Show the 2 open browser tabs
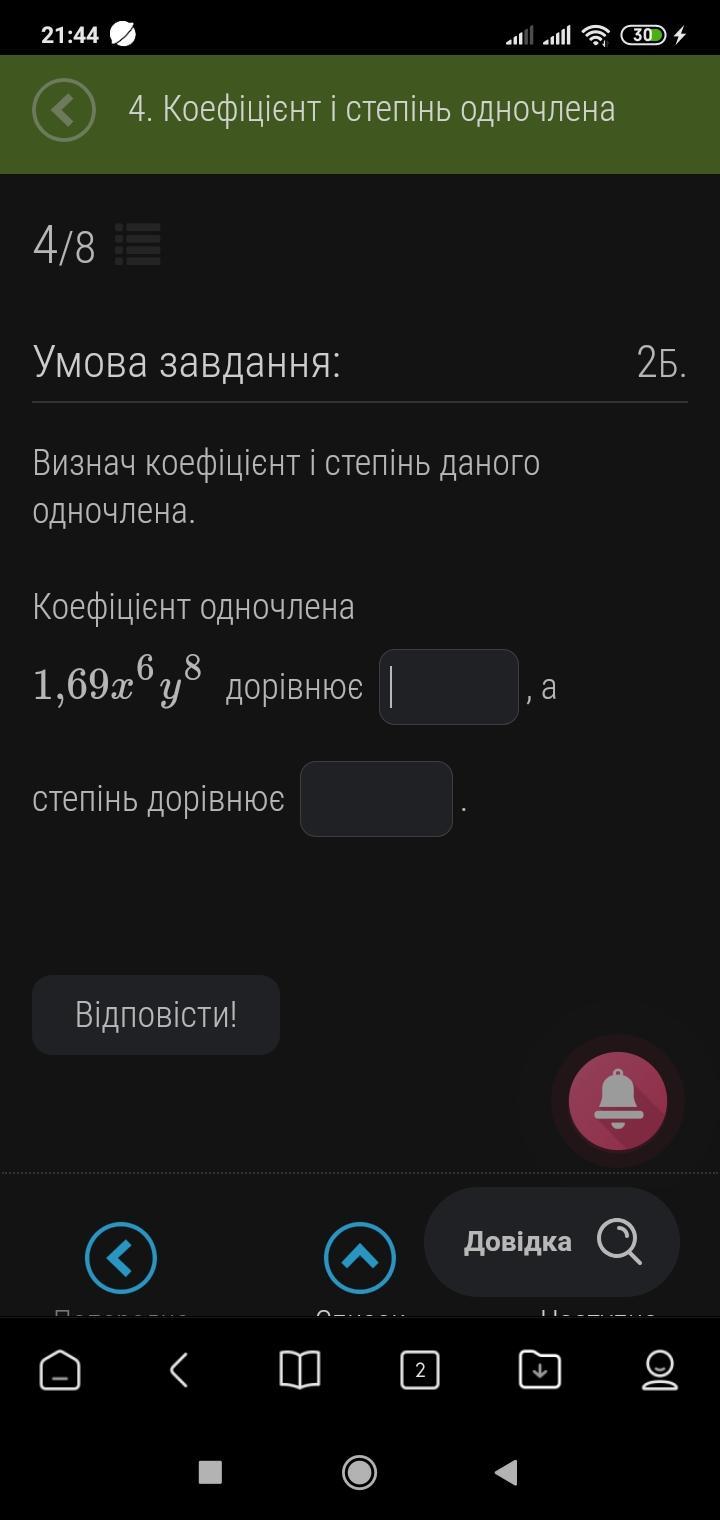720x1520 pixels. (420, 1370)
